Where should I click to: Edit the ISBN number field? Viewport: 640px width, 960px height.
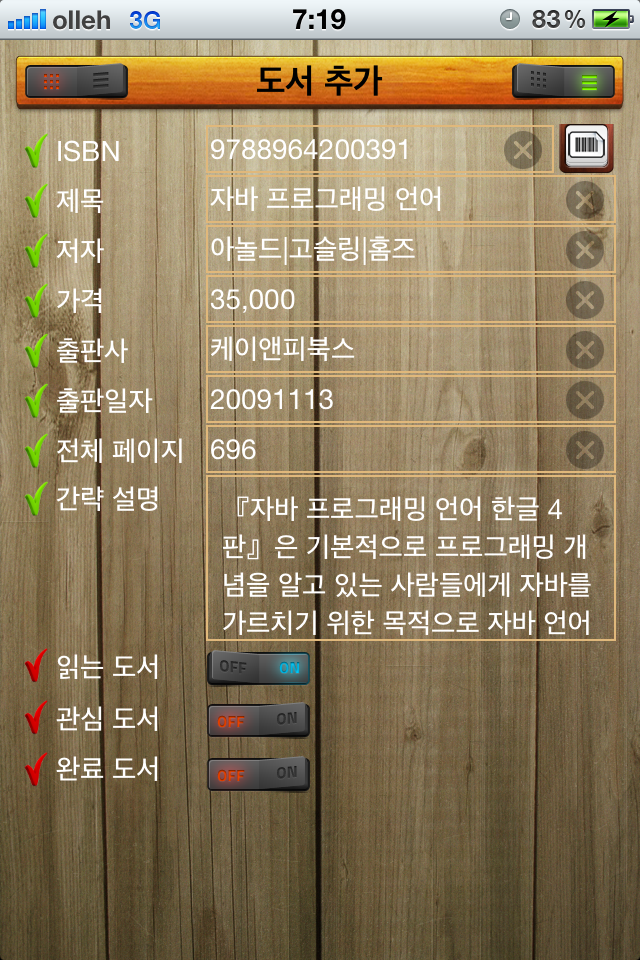coord(350,150)
